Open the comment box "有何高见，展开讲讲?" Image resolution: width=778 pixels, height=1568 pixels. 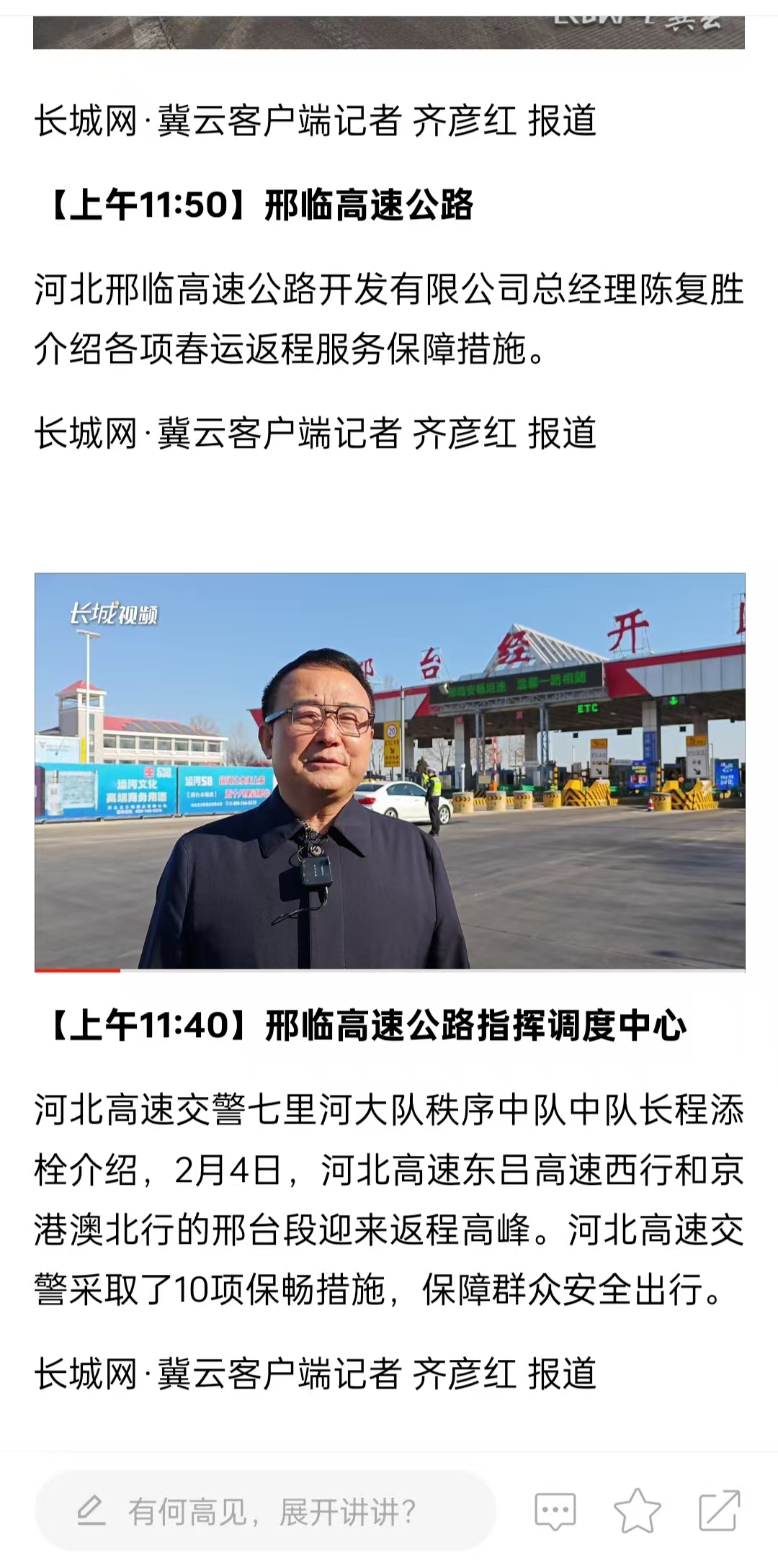tap(265, 1511)
